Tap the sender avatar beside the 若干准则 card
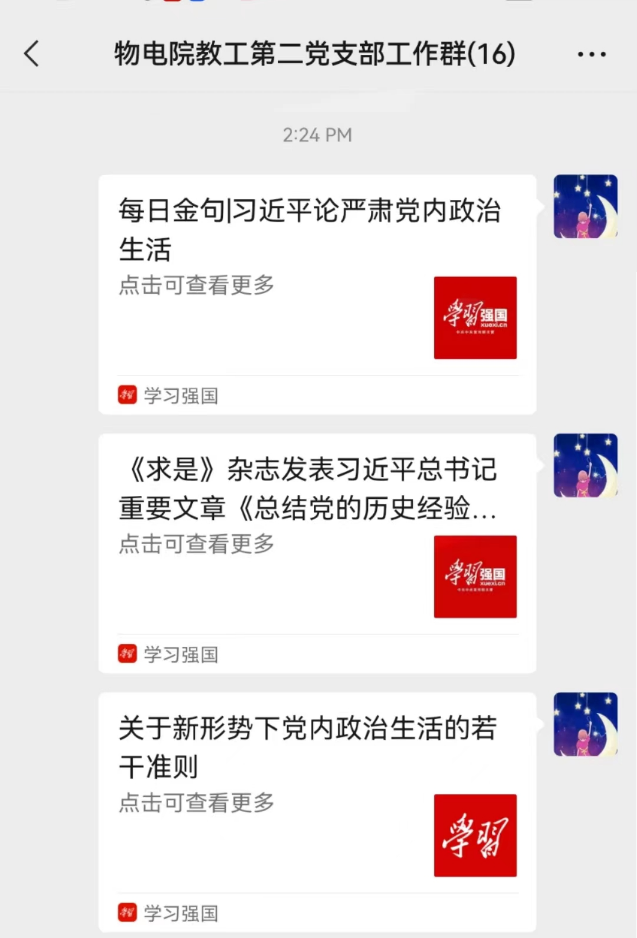 585,724
